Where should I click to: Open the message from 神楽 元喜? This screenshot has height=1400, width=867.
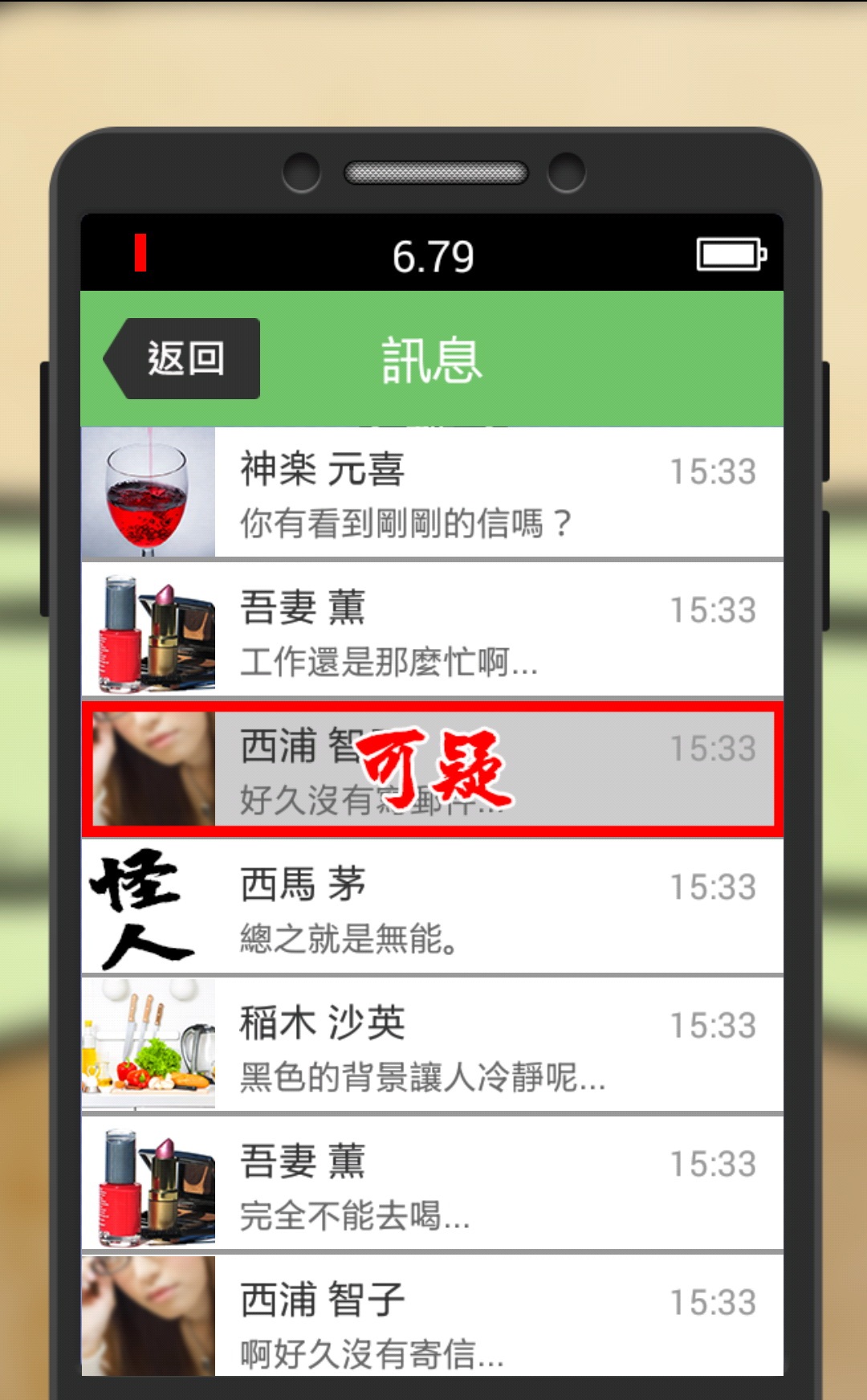coord(432,493)
